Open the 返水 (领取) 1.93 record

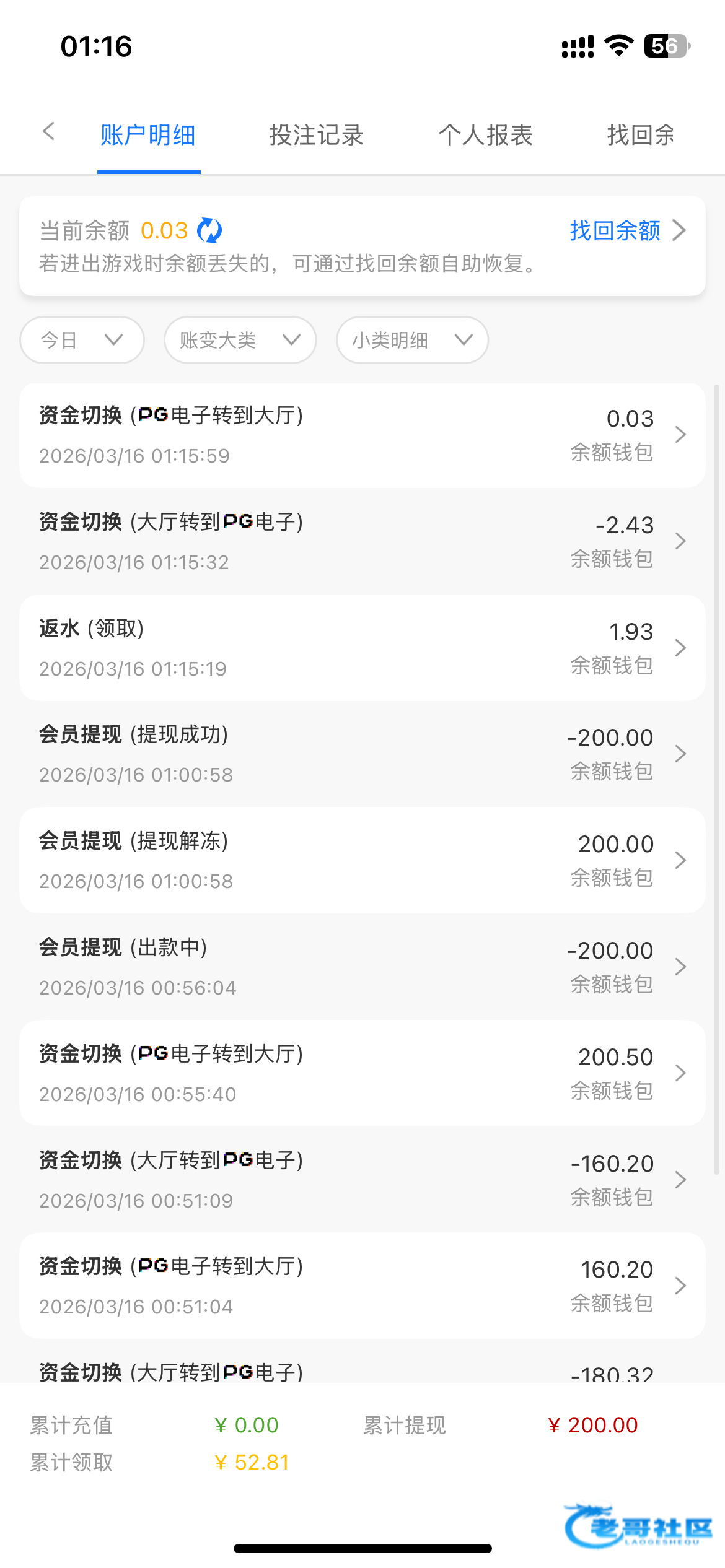pyautogui.click(x=362, y=648)
